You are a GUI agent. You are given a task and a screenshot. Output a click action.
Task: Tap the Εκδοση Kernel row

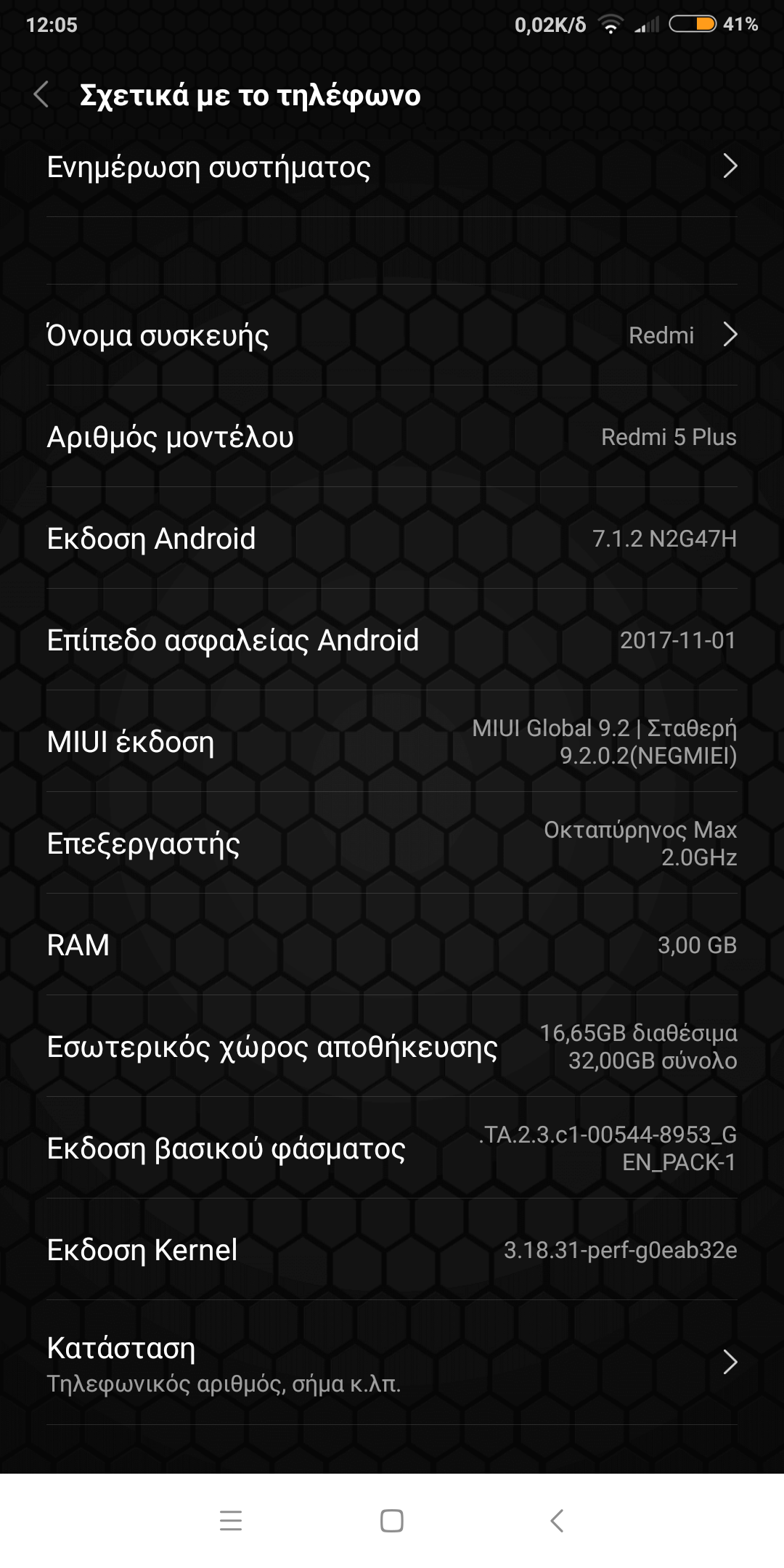tap(392, 1249)
